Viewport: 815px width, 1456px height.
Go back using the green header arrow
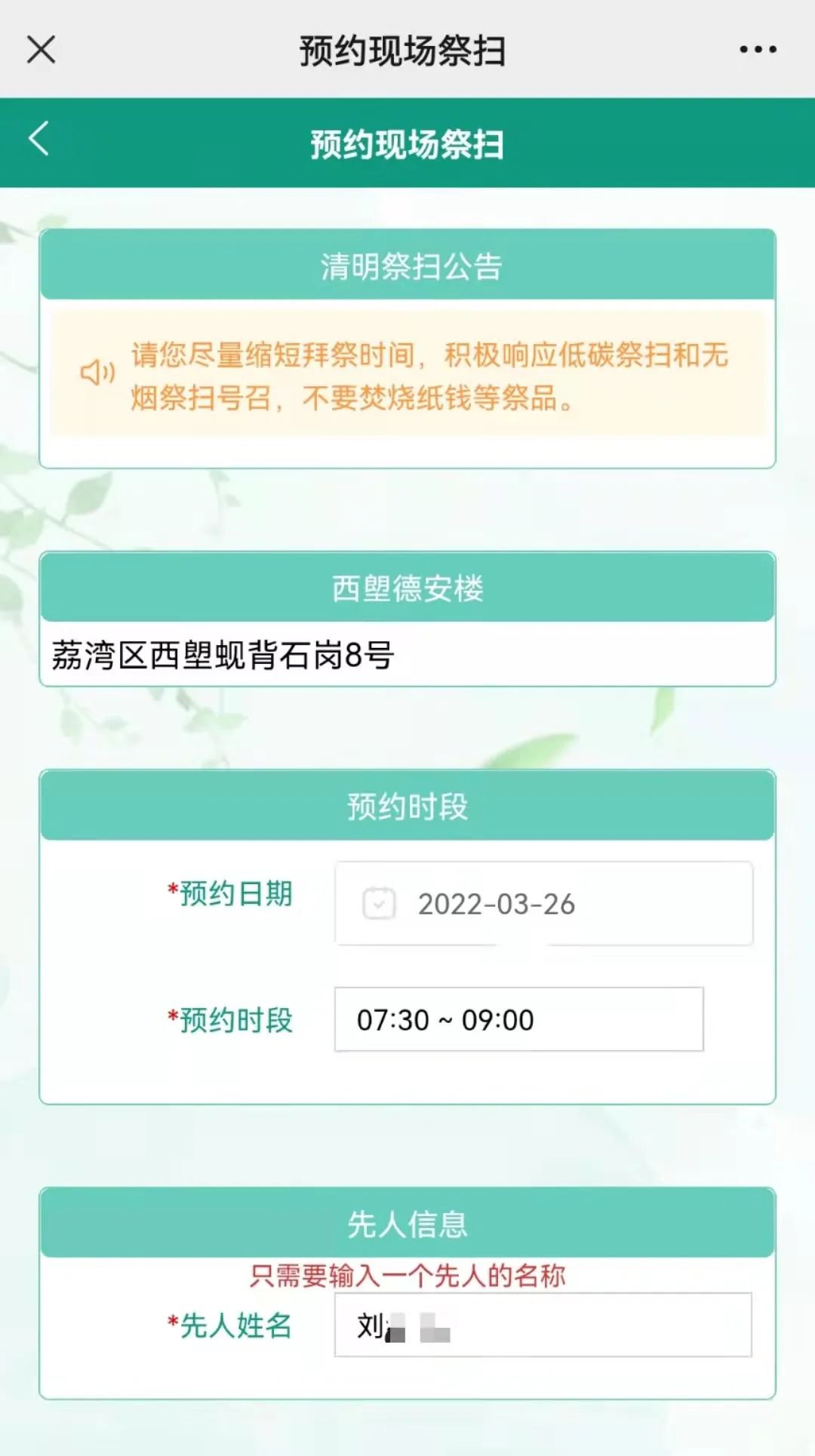[x=39, y=139]
